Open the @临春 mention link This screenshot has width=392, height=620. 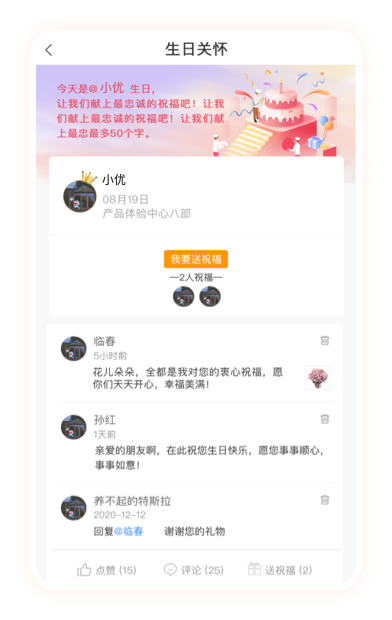(x=129, y=531)
